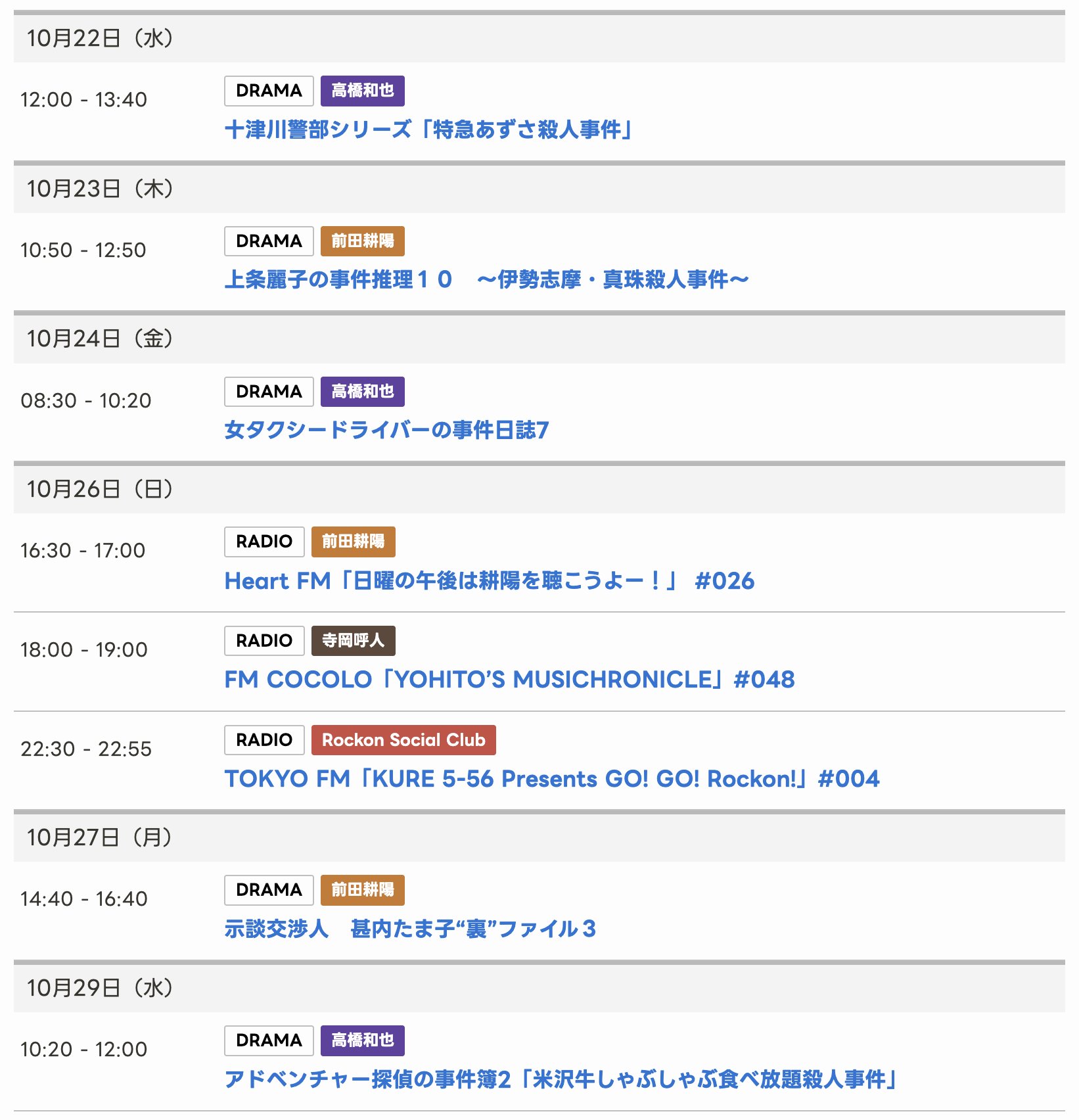The height and width of the screenshot is (1120, 1079).
Task: Open FM COCOLO YOHITO'S MUSICHRONICLE #048
Action: pyautogui.click(x=509, y=680)
